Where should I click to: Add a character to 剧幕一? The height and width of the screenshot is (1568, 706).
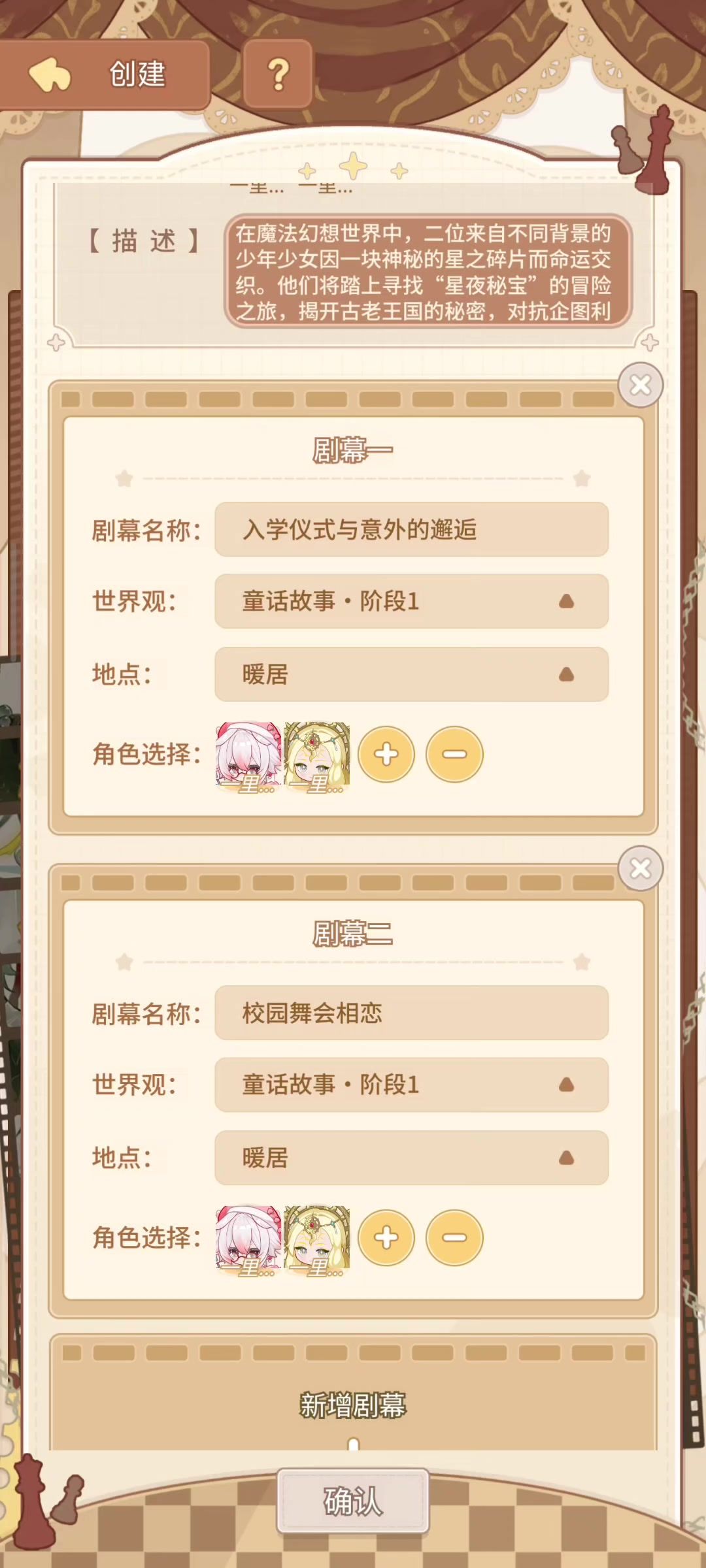(386, 754)
